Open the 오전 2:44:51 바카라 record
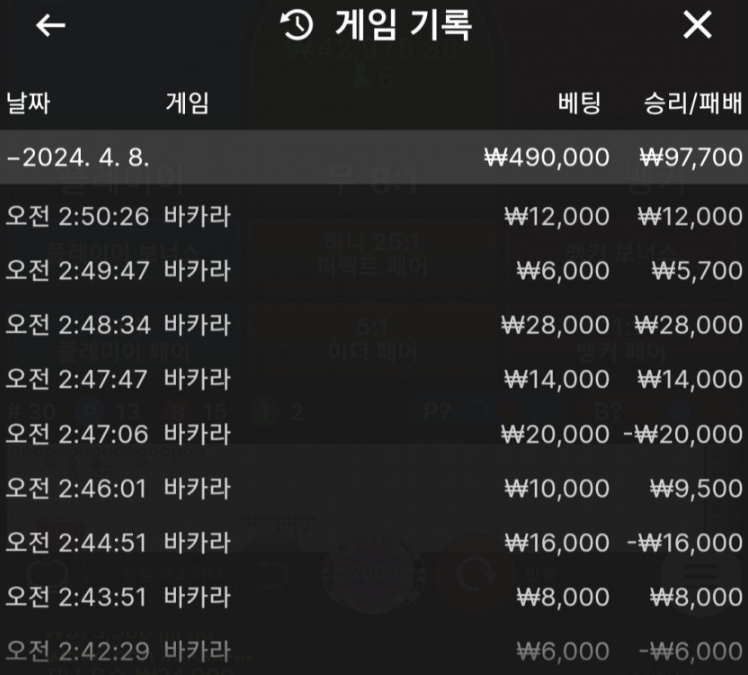This screenshot has width=748, height=675. [x=374, y=542]
